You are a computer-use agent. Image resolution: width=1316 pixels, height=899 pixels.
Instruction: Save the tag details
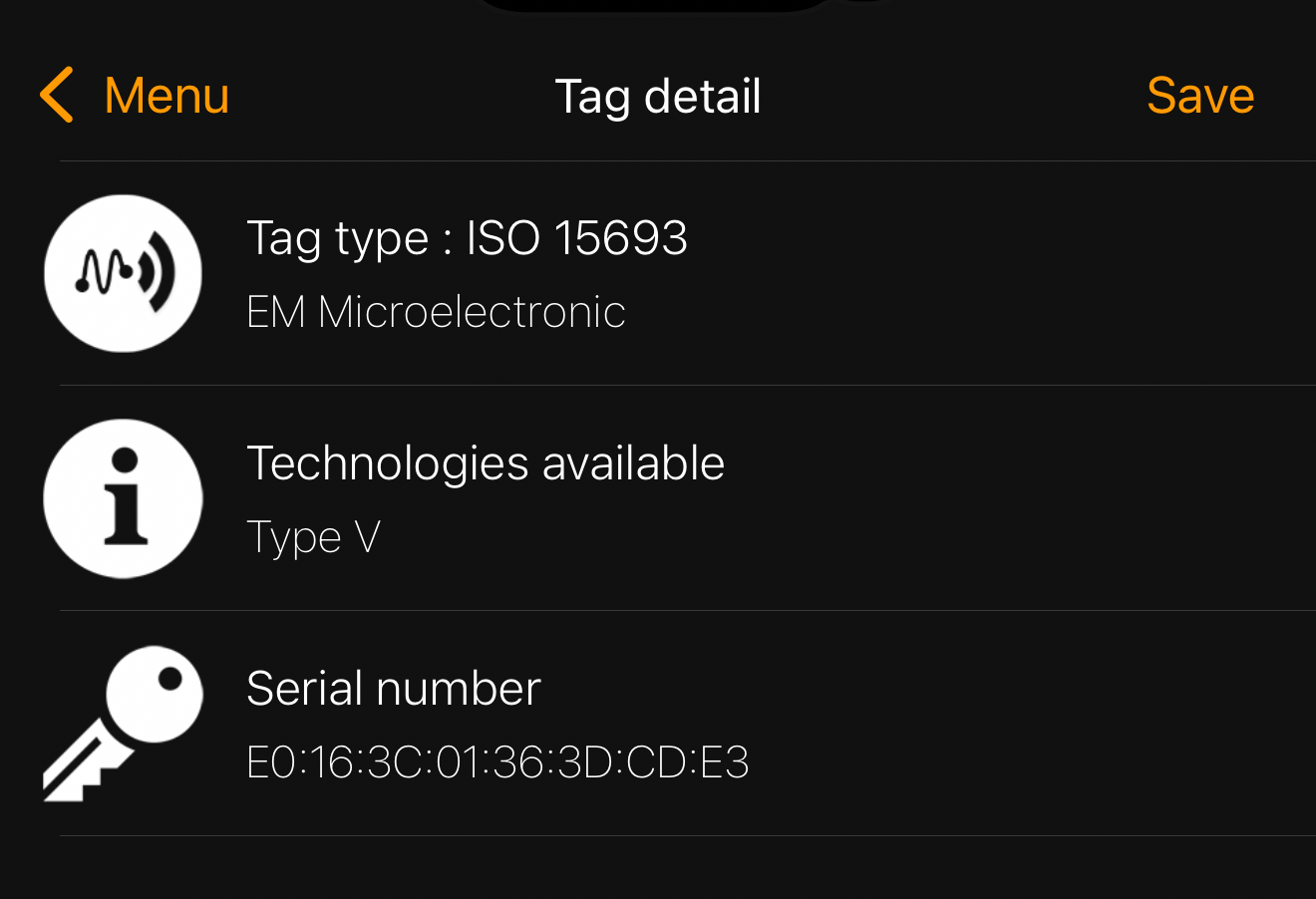coord(1199,96)
